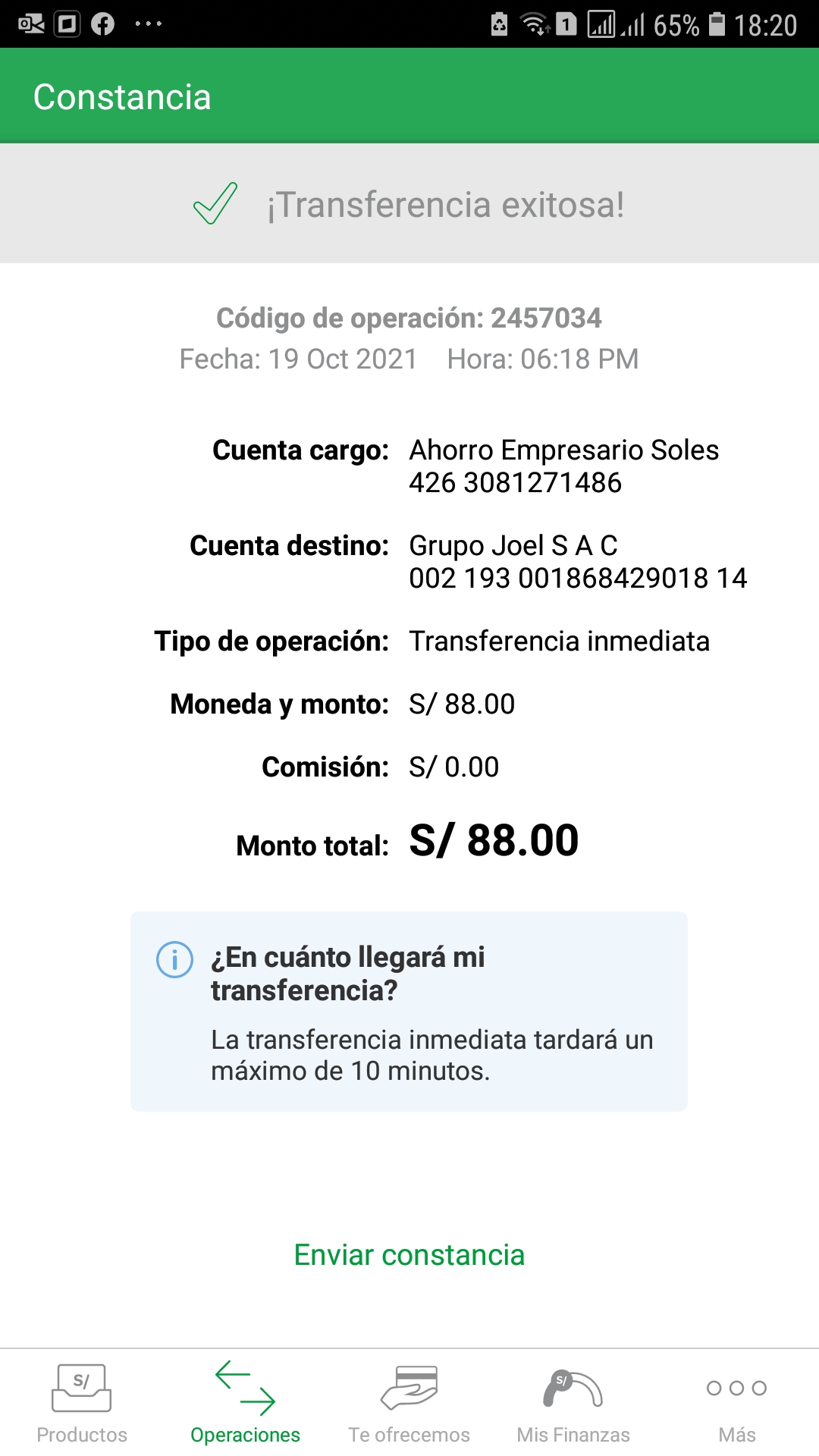Go to the Te ofrecemos tab
819x1456 pixels.
click(409, 1403)
